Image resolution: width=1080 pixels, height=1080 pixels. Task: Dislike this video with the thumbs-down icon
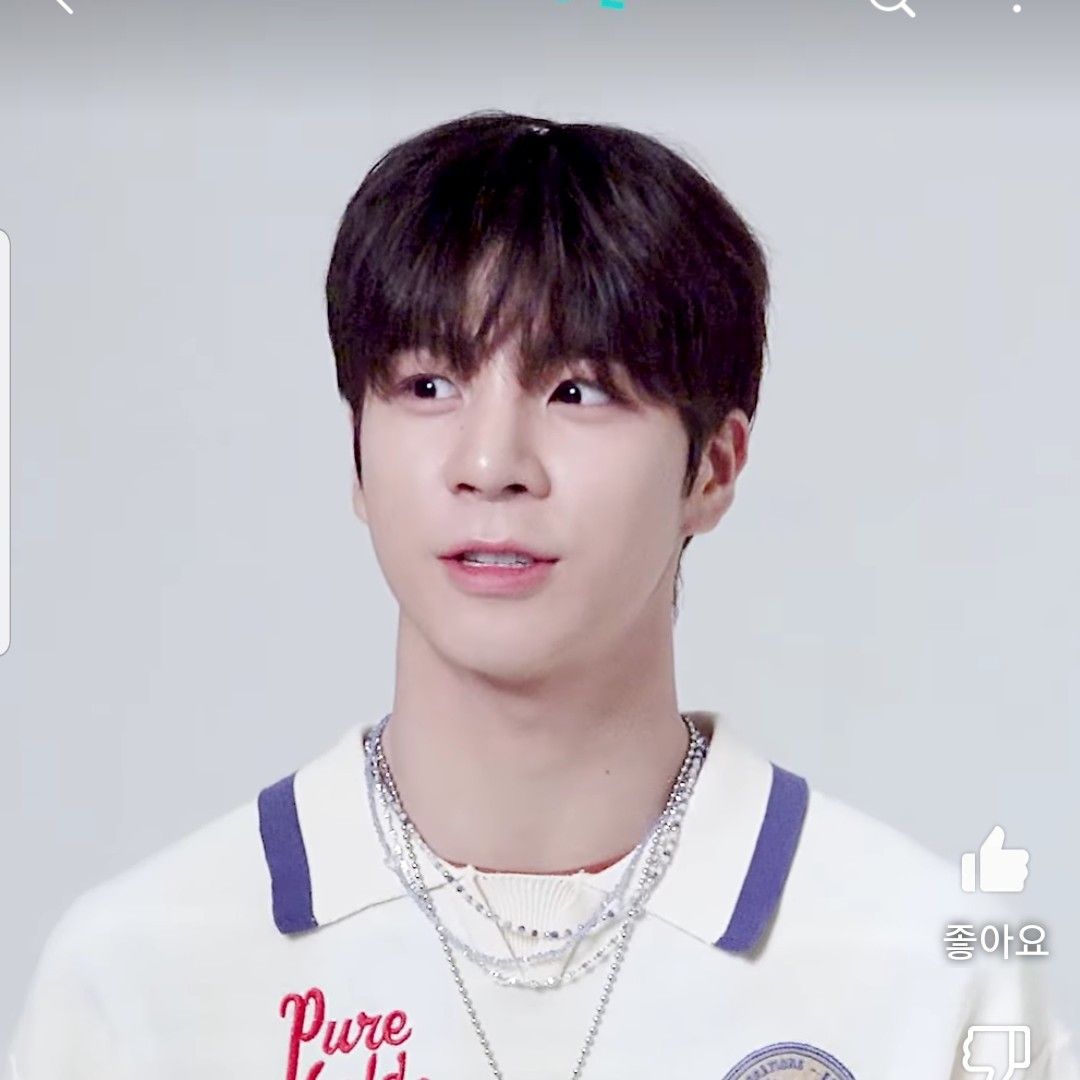pos(995,1050)
